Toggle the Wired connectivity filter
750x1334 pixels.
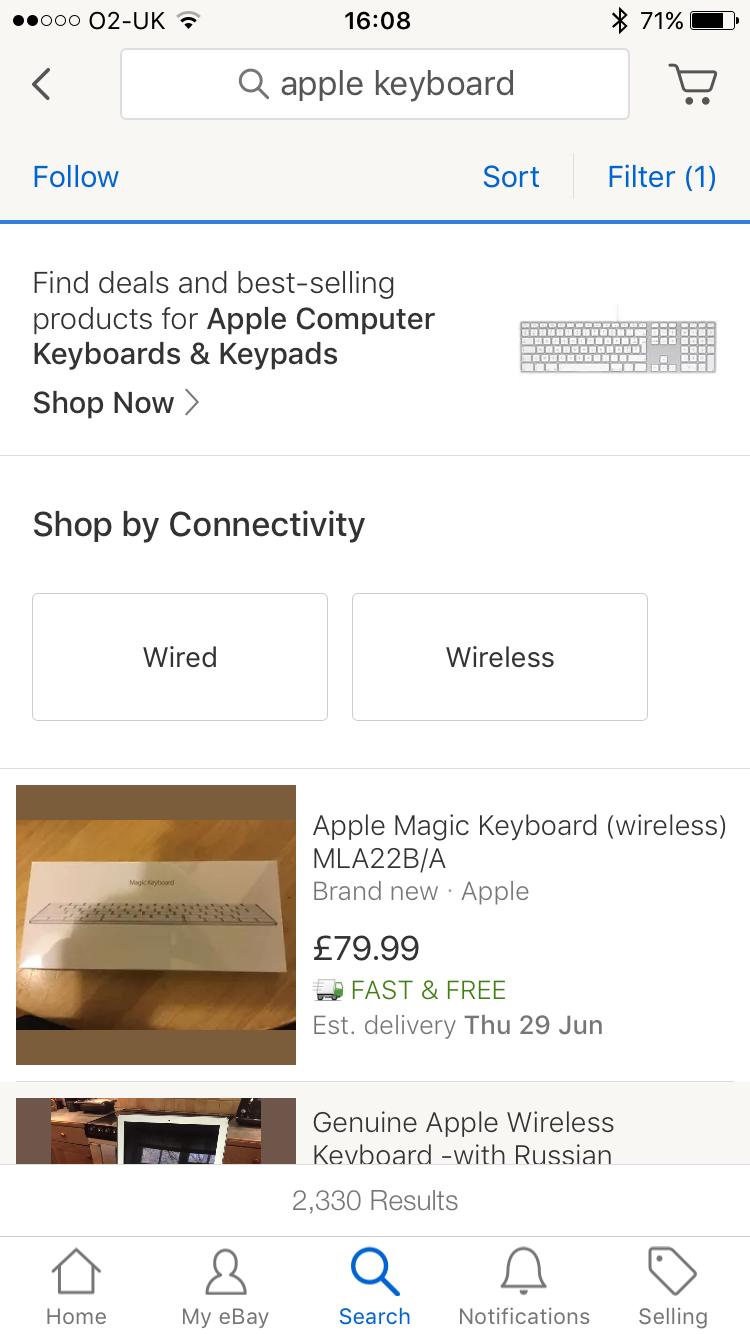(x=180, y=657)
